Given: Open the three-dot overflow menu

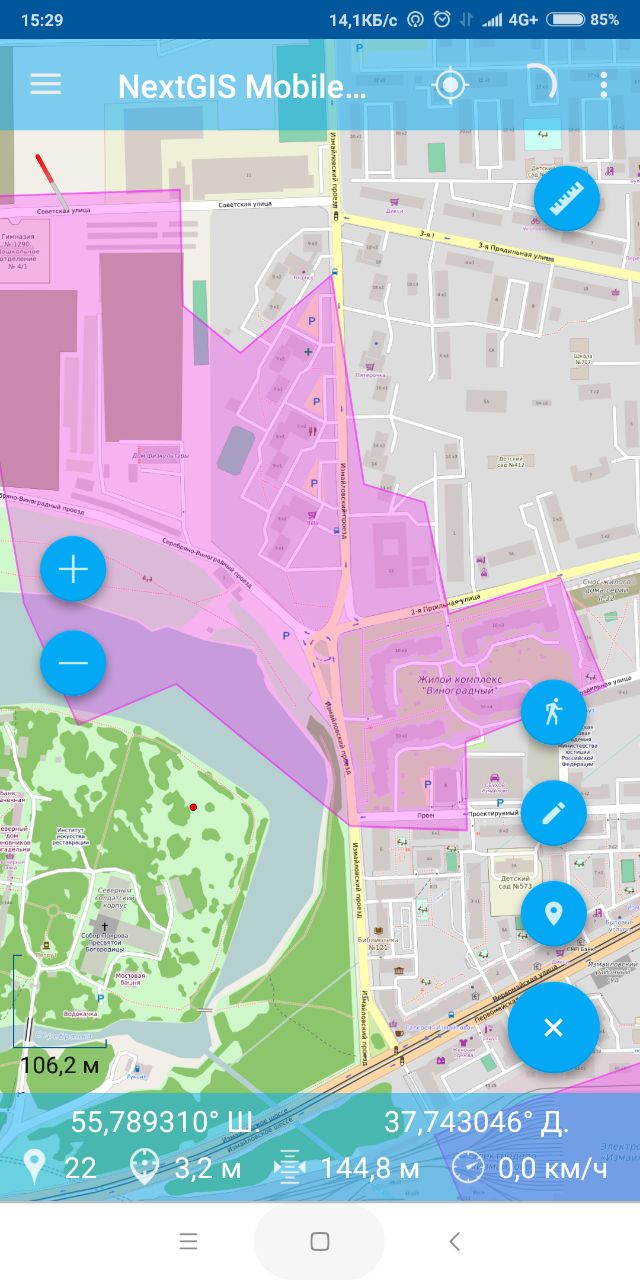Looking at the screenshot, I should pyautogui.click(x=604, y=86).
